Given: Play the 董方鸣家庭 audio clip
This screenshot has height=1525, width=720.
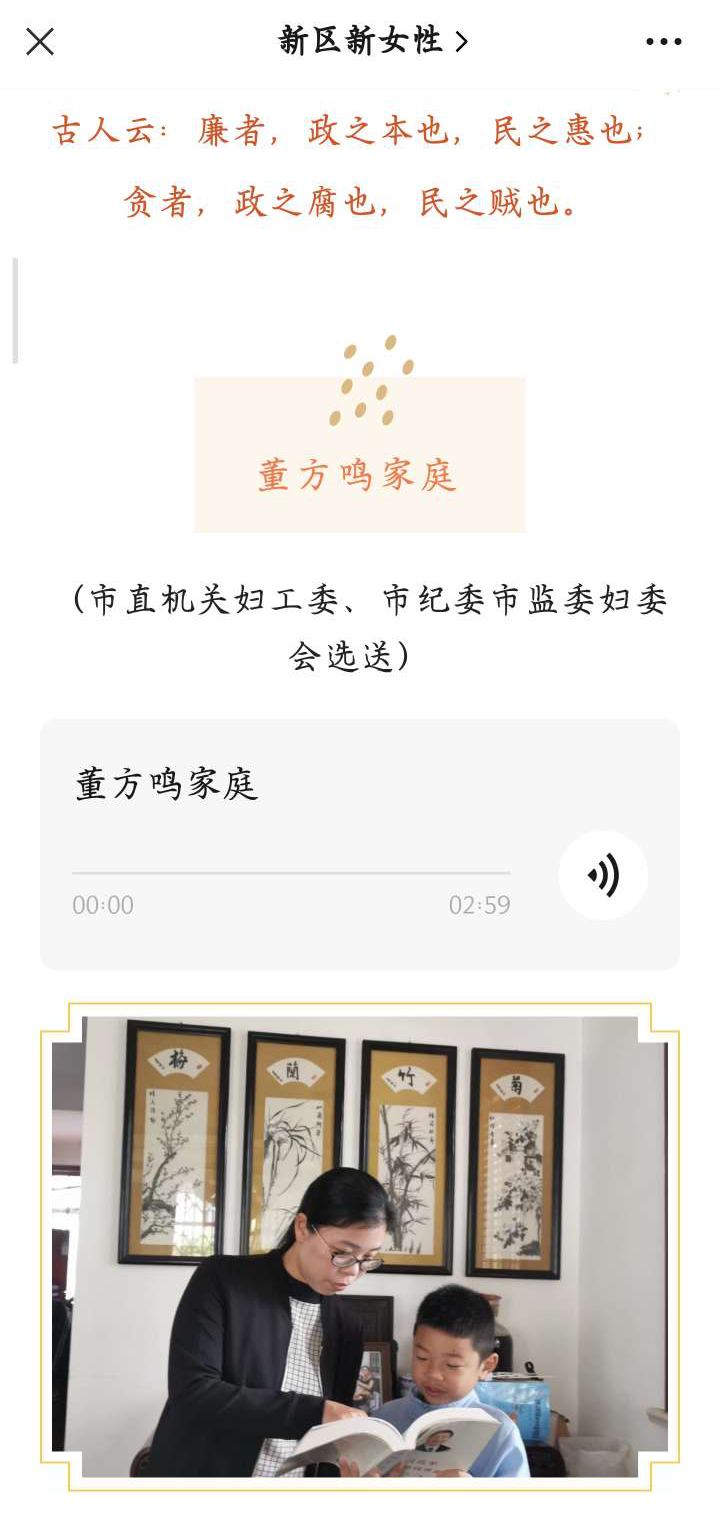Looking at the screenshot, I should pos(603,876).
